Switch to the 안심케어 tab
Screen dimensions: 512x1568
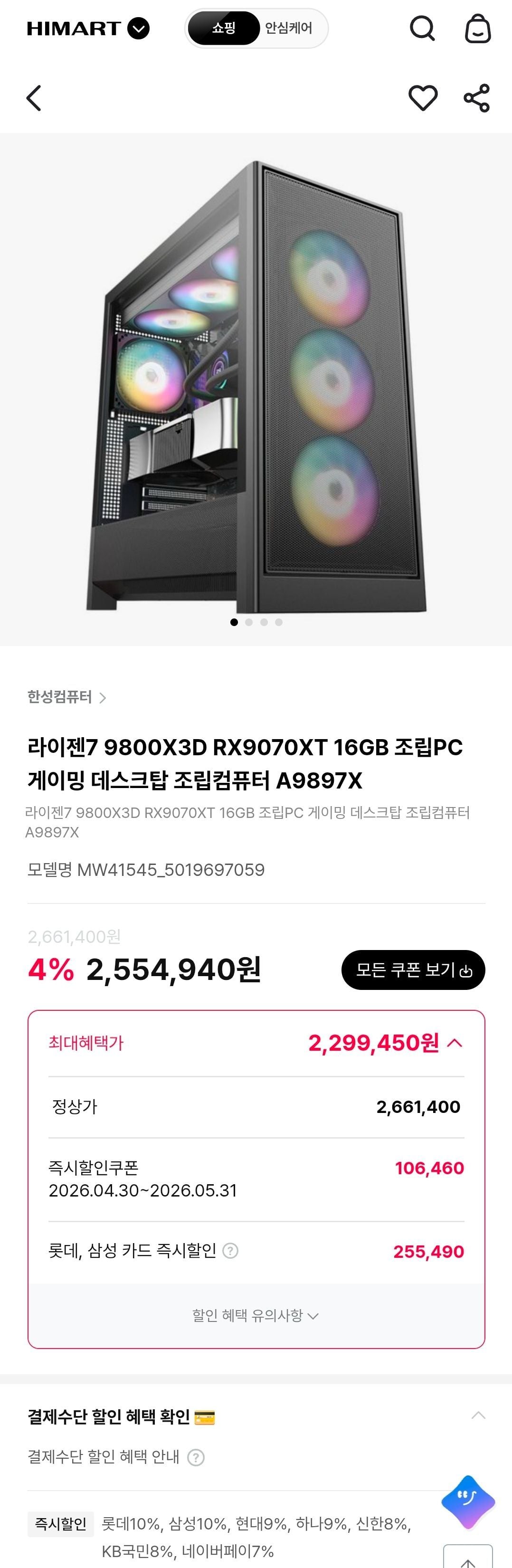[x=289, y=28]
